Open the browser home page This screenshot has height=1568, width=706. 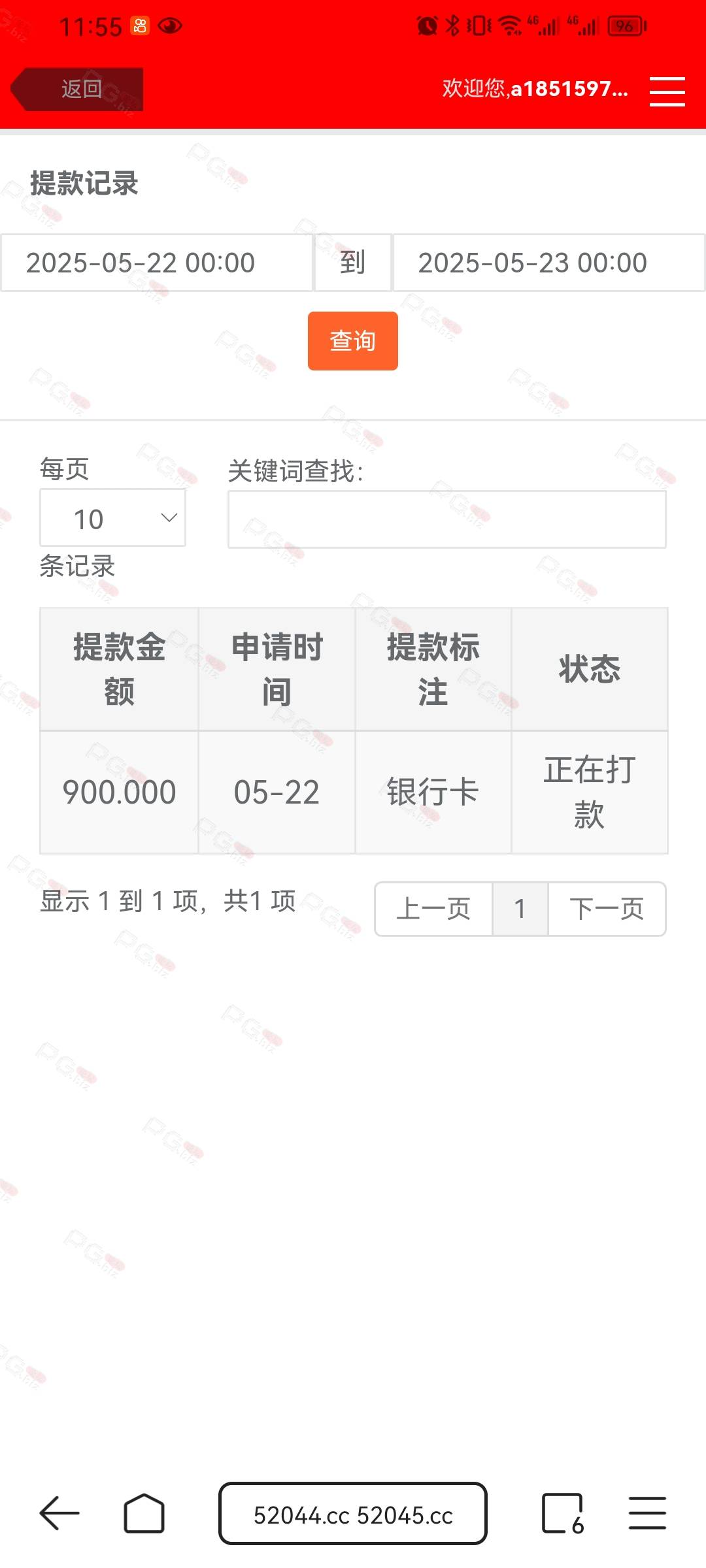coord(144,1513)
